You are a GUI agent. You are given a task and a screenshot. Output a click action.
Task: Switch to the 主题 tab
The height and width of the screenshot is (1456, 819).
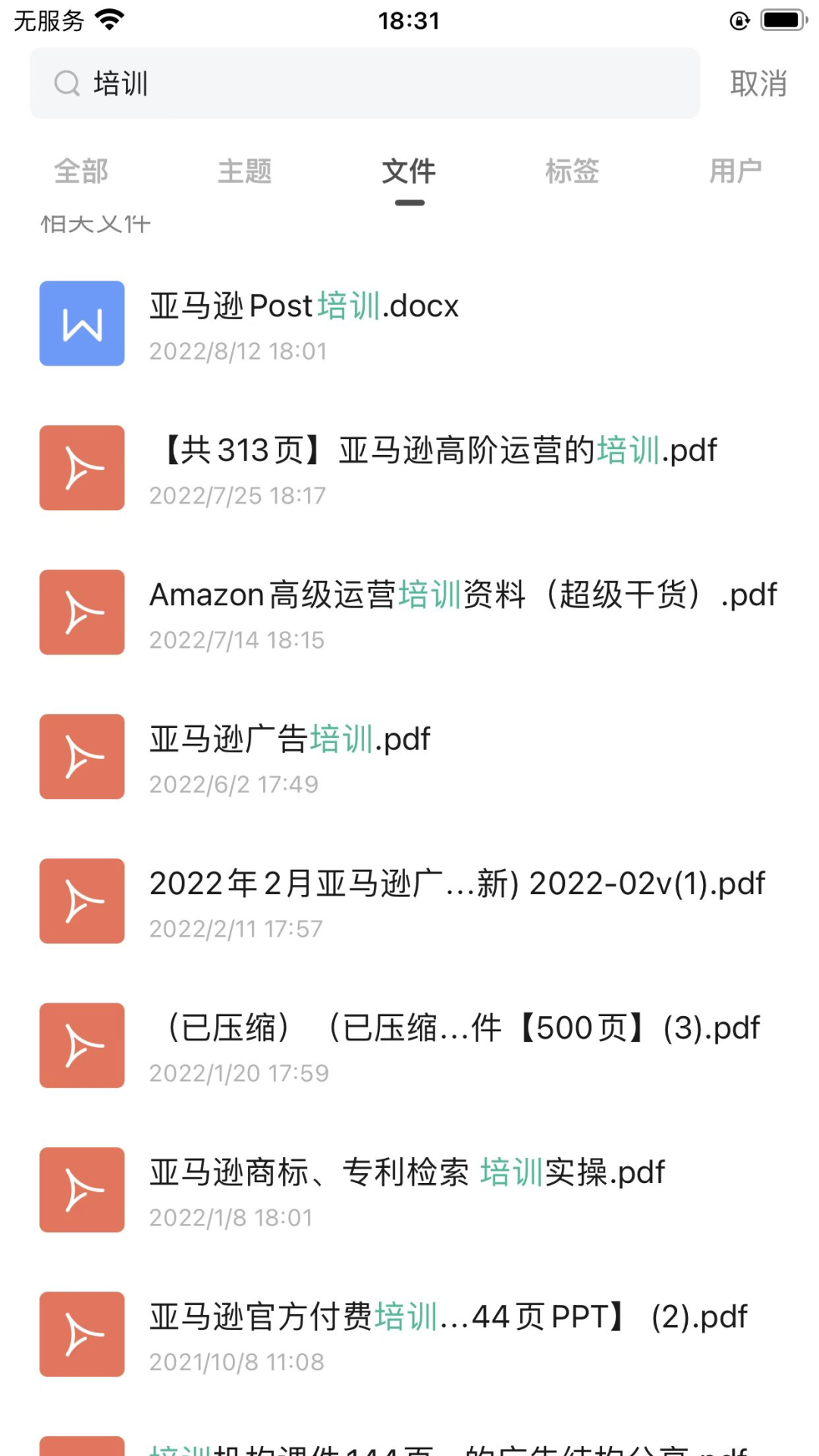[x=245, y=171]
